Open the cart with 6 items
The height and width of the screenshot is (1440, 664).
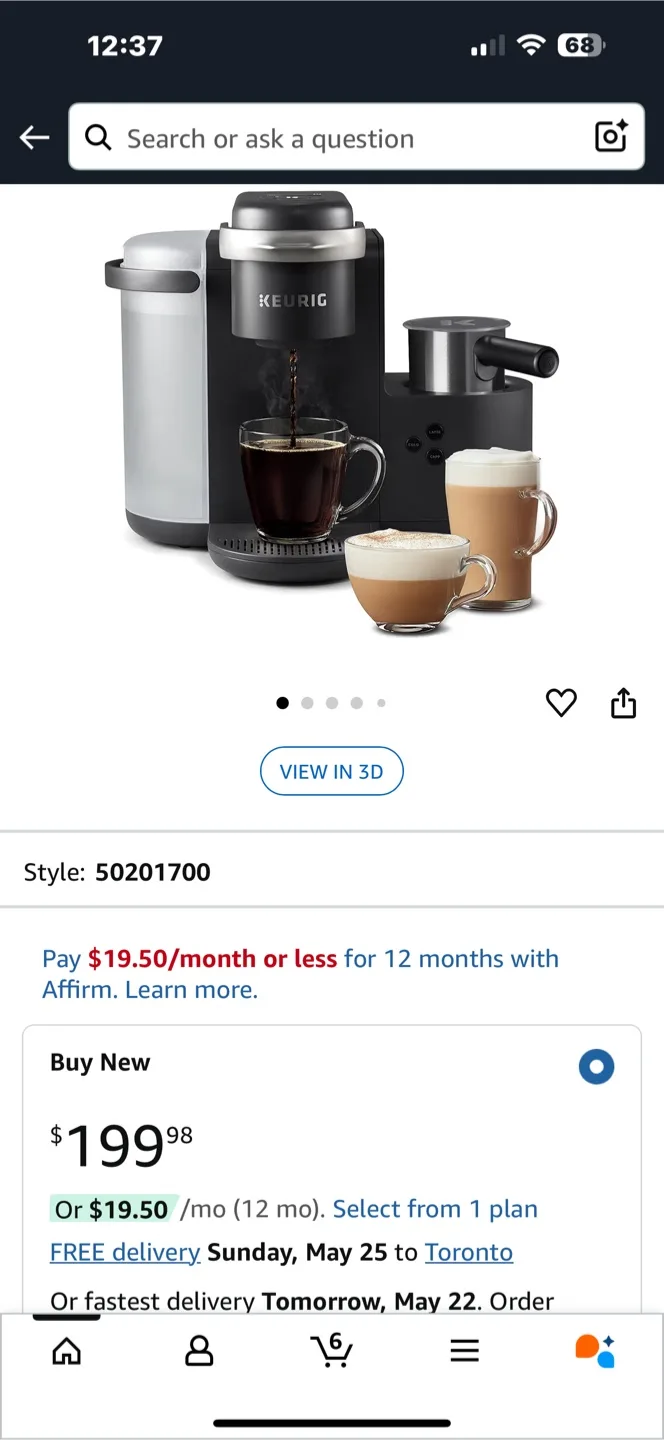pos(331,1350)
